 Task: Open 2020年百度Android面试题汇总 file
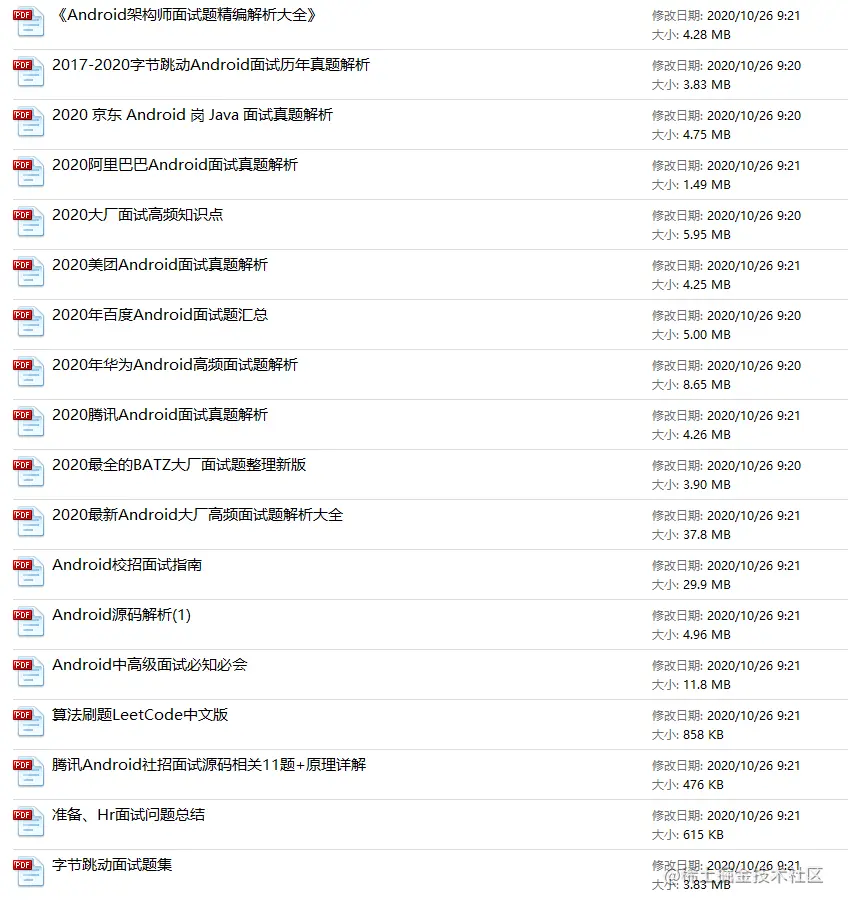pos(160,315)
